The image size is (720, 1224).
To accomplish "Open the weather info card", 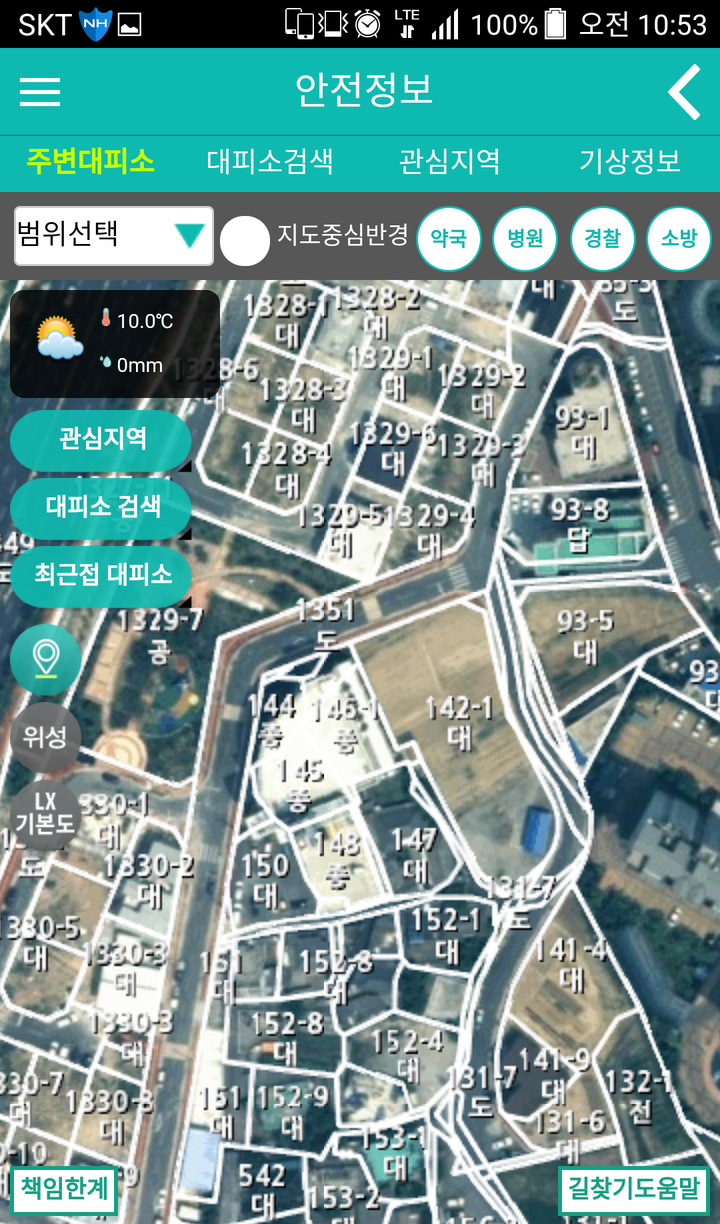I will tap(114, 343).
